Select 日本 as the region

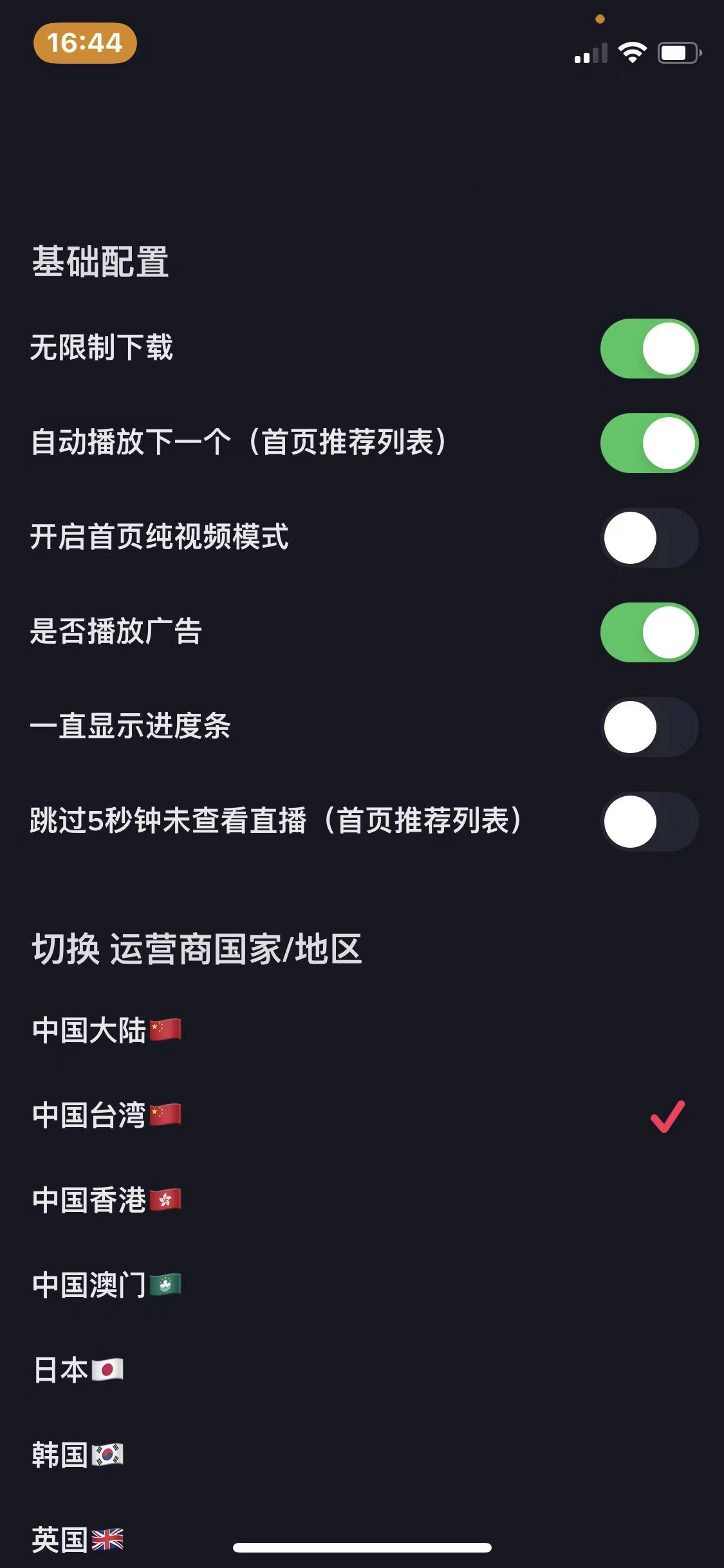click(362, 1370)
